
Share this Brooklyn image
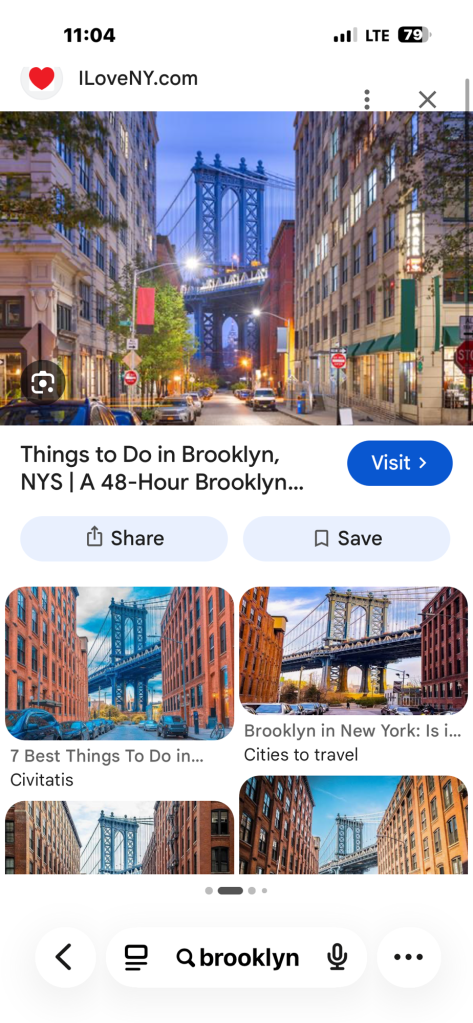pos(124,538)
